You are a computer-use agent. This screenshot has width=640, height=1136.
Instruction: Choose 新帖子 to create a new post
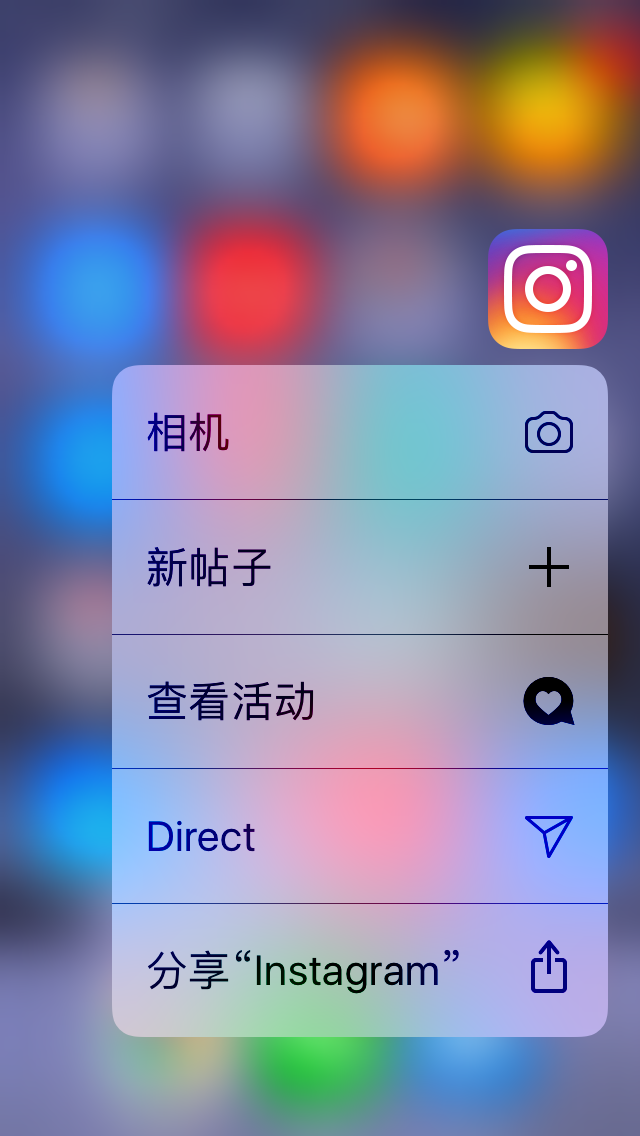point(359,568)
